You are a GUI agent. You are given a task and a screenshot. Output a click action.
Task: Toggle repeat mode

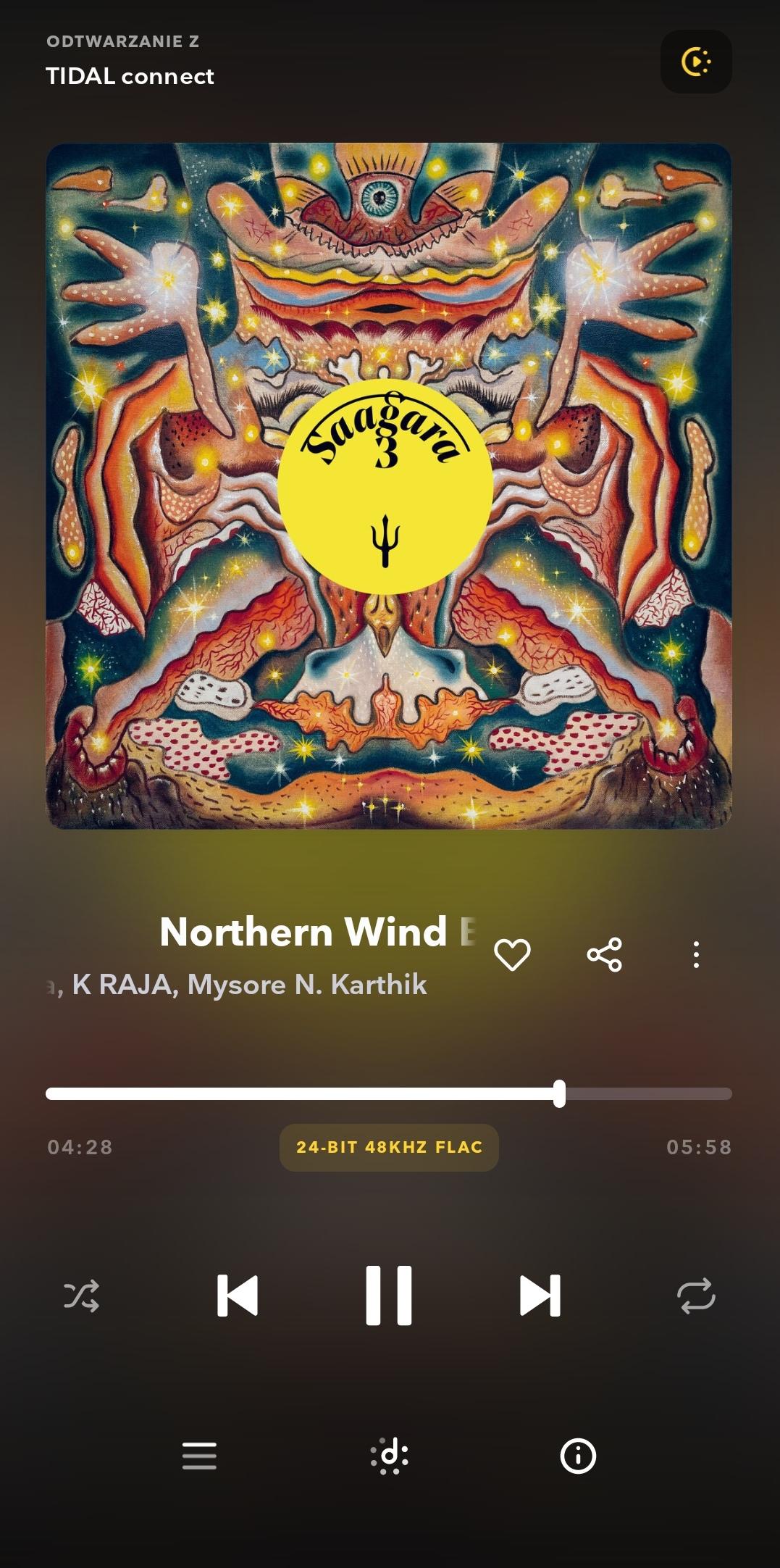[x=696, y=1296]
